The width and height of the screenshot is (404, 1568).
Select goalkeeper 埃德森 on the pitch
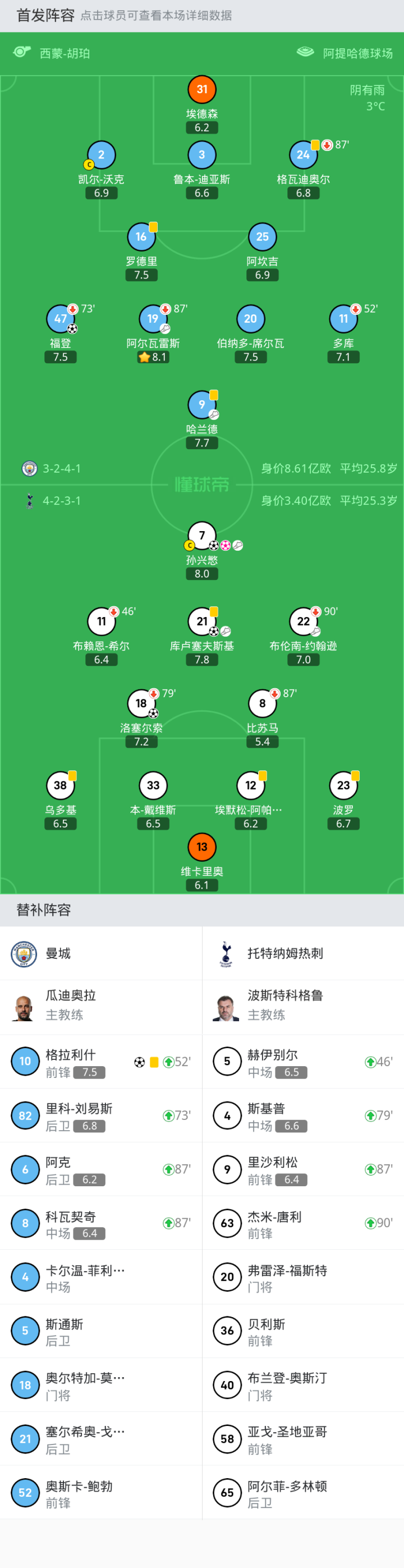[201, 90]
